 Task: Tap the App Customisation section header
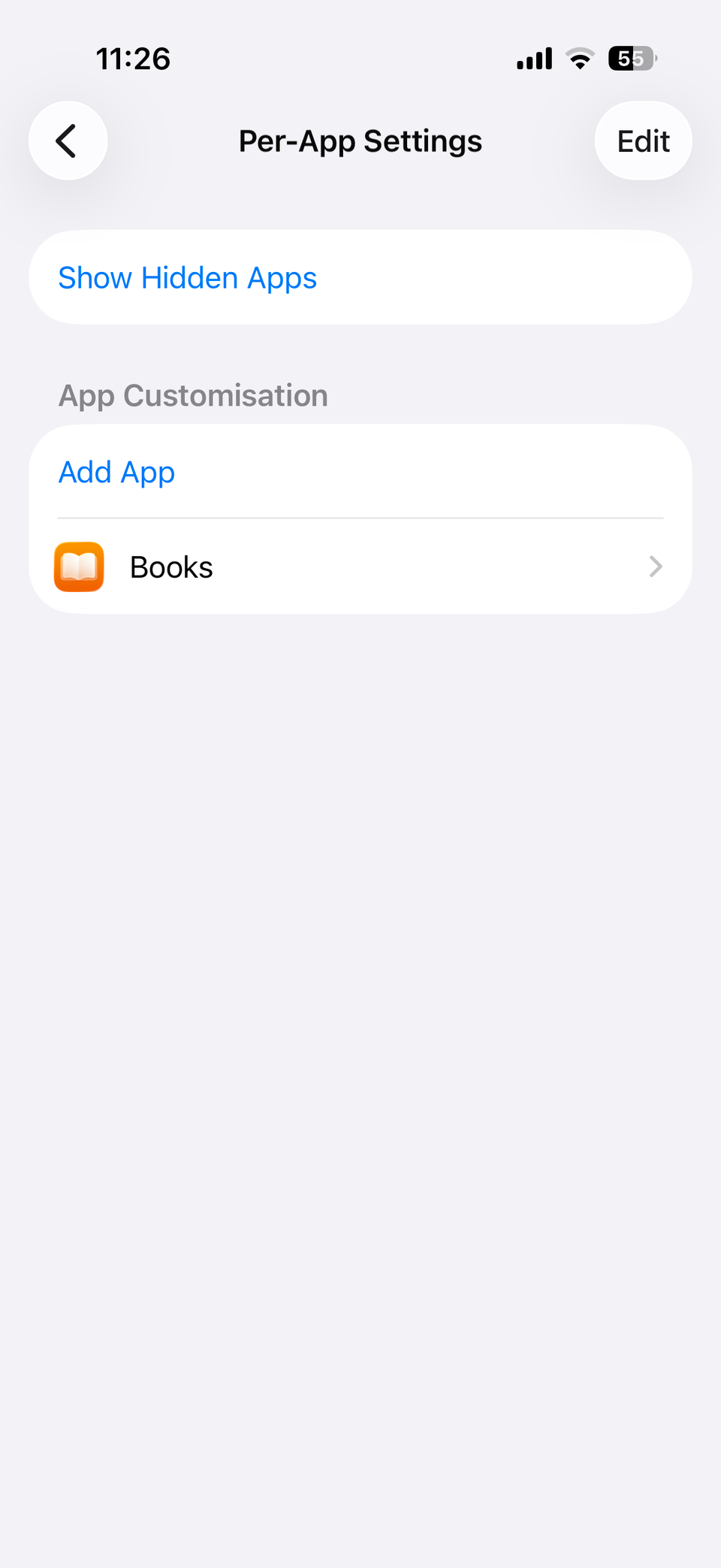[x=193, y=395]
